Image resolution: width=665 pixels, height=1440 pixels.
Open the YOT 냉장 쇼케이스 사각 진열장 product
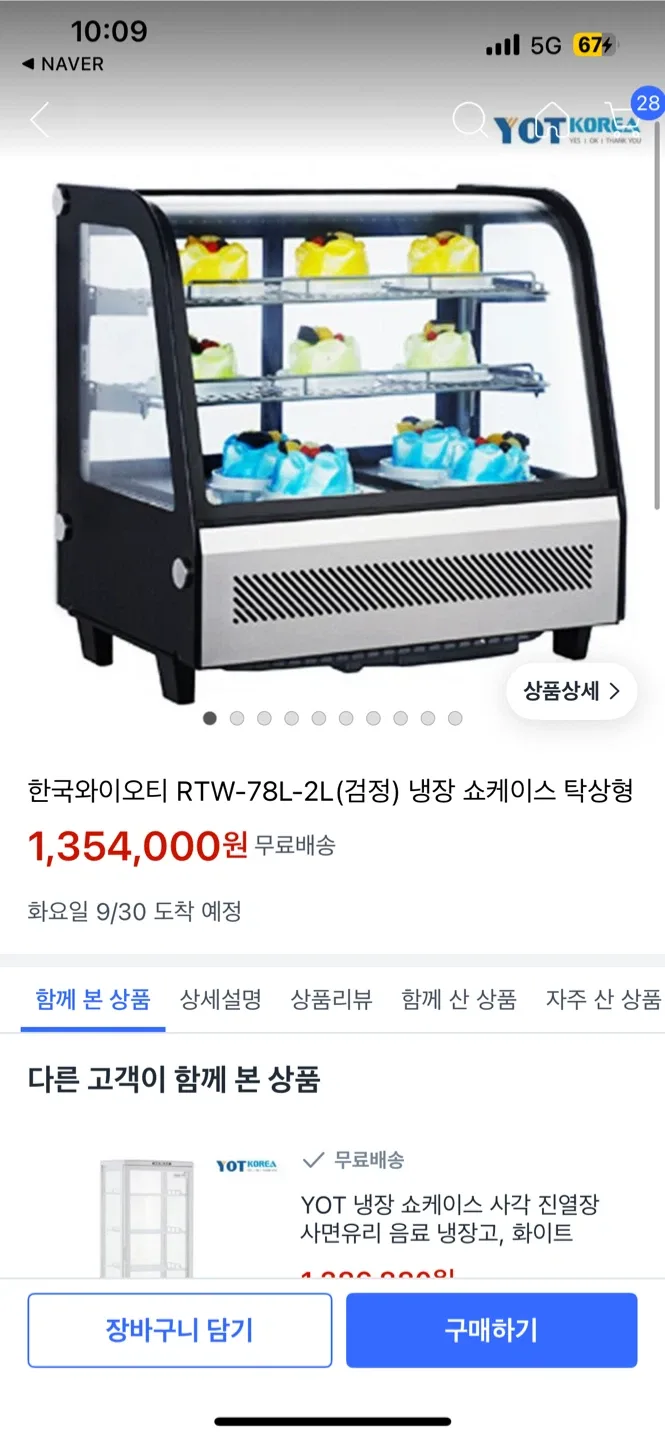[x=450, y=1218]
